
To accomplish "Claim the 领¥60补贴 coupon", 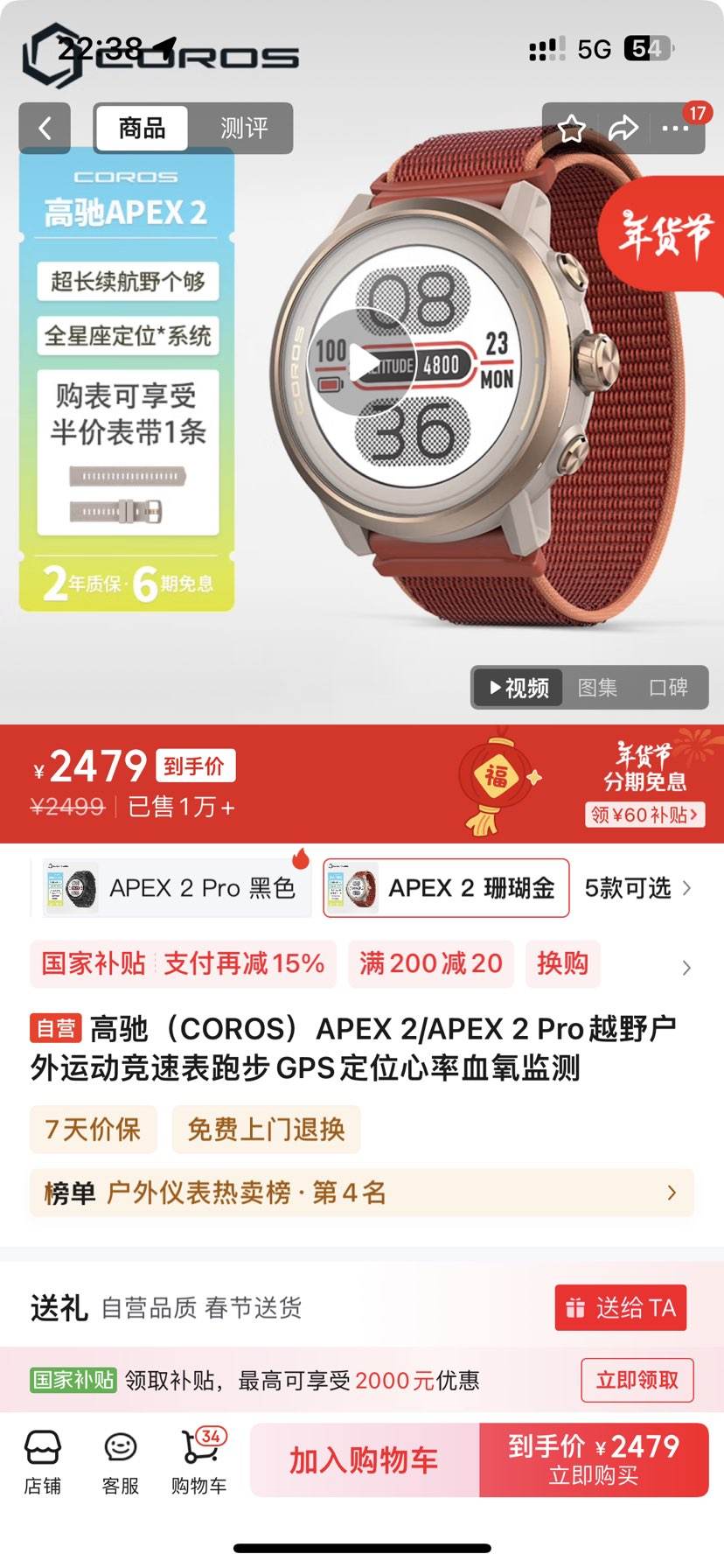I will point(644,815).
